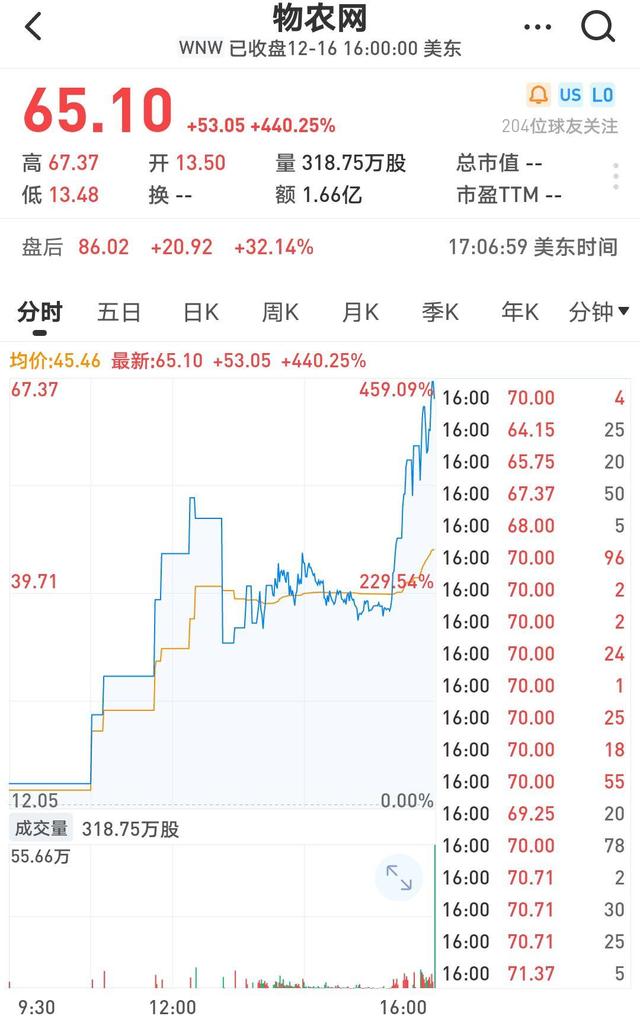Expand quote details via vertical dots
Image resolution: width=640 pixels, height=1016 pixels.
[615, 177]
